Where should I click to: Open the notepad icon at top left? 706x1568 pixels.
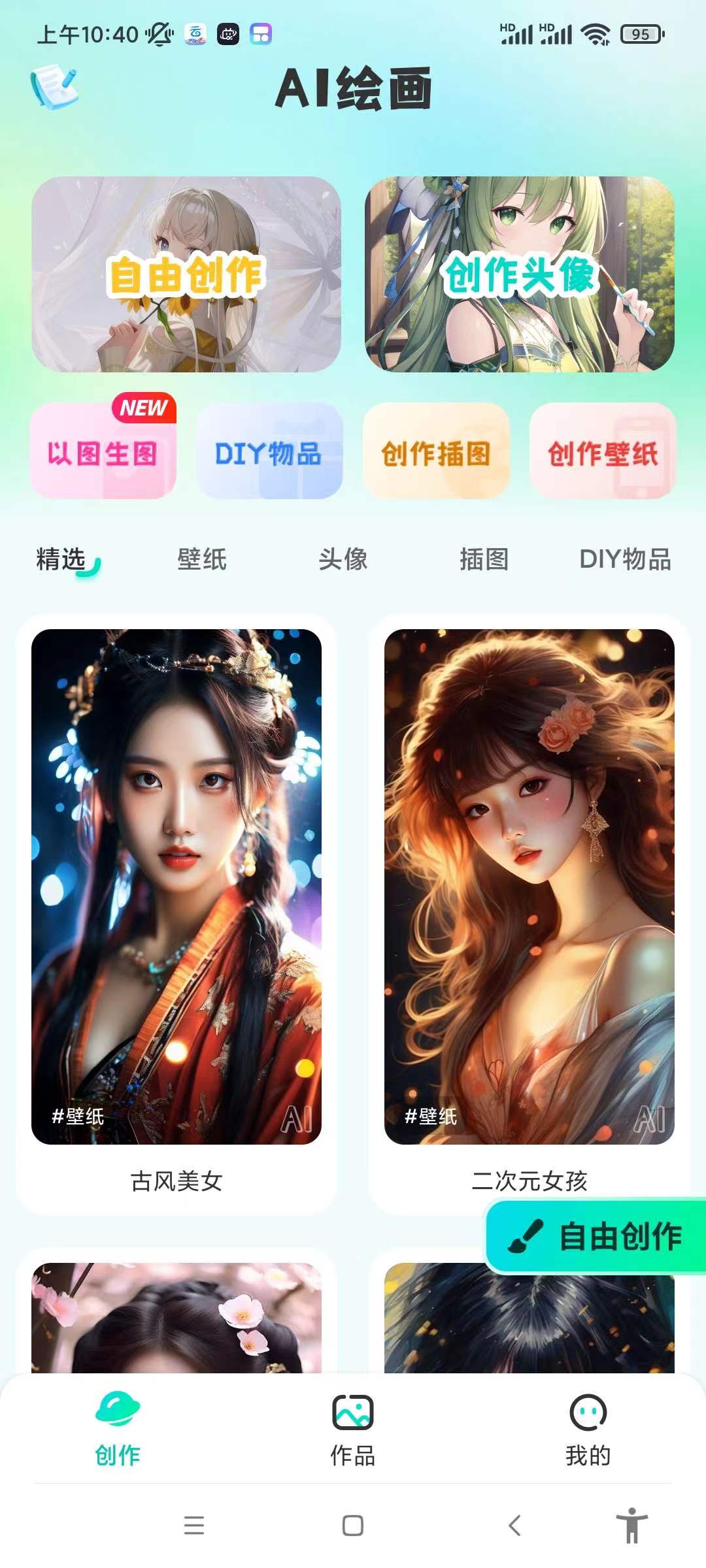point(54,86)
